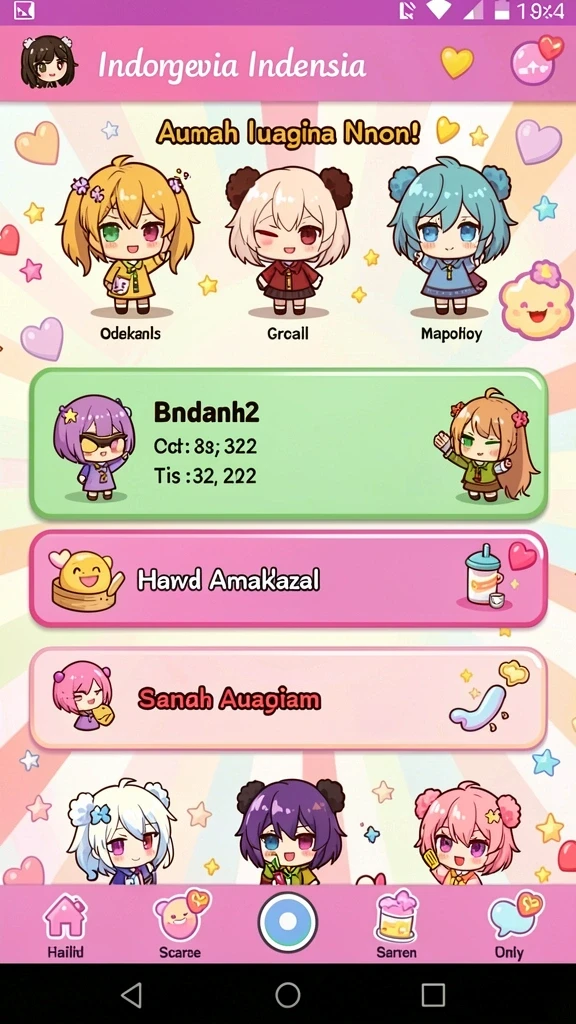Image resolution: width=576 pixels, height=1024 pixels.
Task: Select the Odekanls character
Action: (x=129, y=248)
